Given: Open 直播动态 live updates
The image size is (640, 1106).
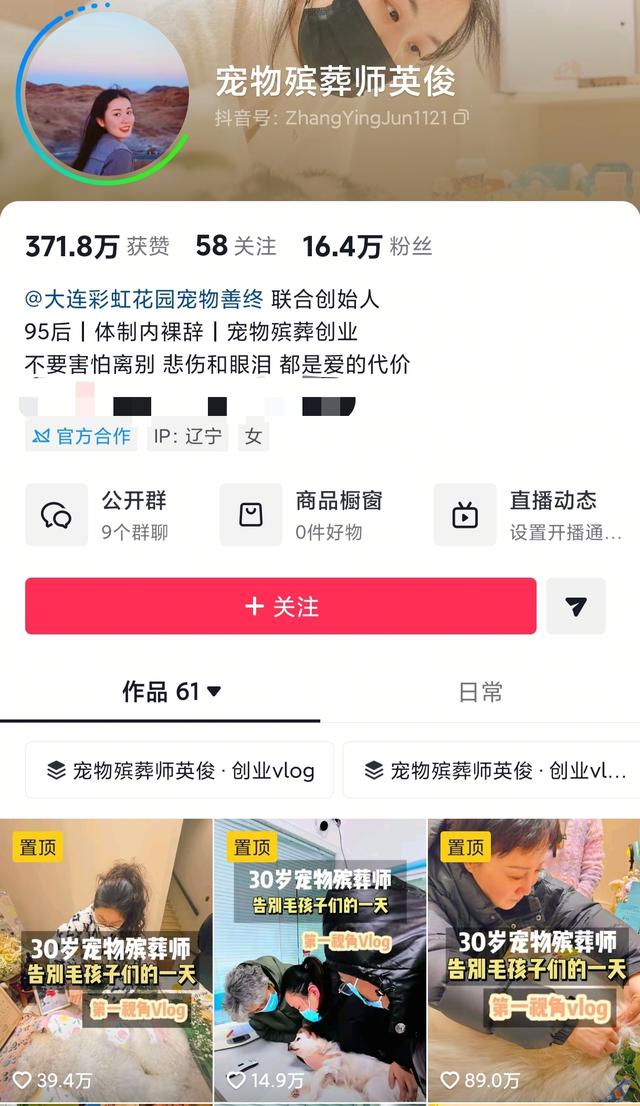Looking at the screenshot, I should 530,514.
